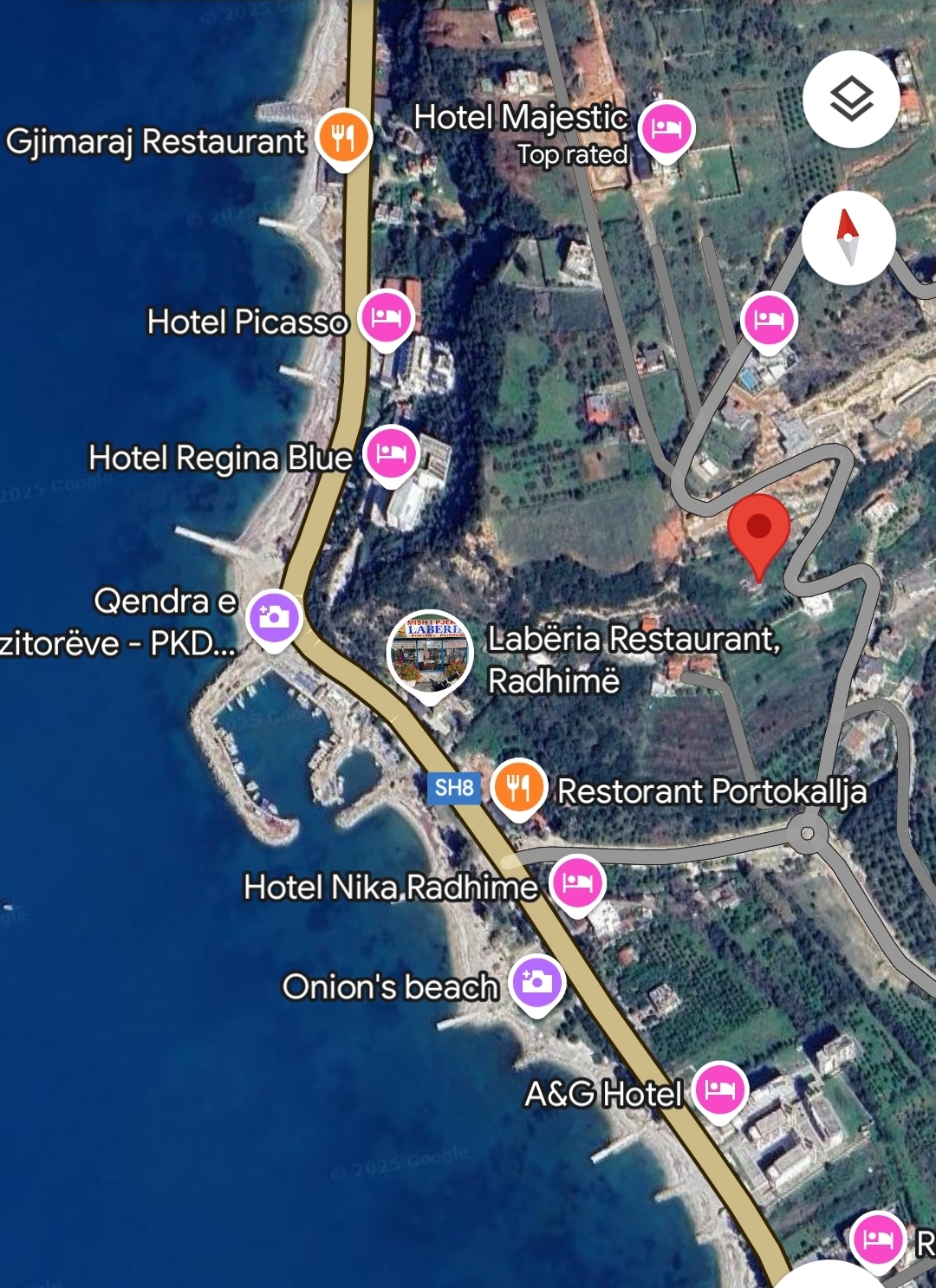The width and height of the screenshot is (936, 1288).
Task: Open Hotel Nika Radhime marker
Action: [577, 882]
